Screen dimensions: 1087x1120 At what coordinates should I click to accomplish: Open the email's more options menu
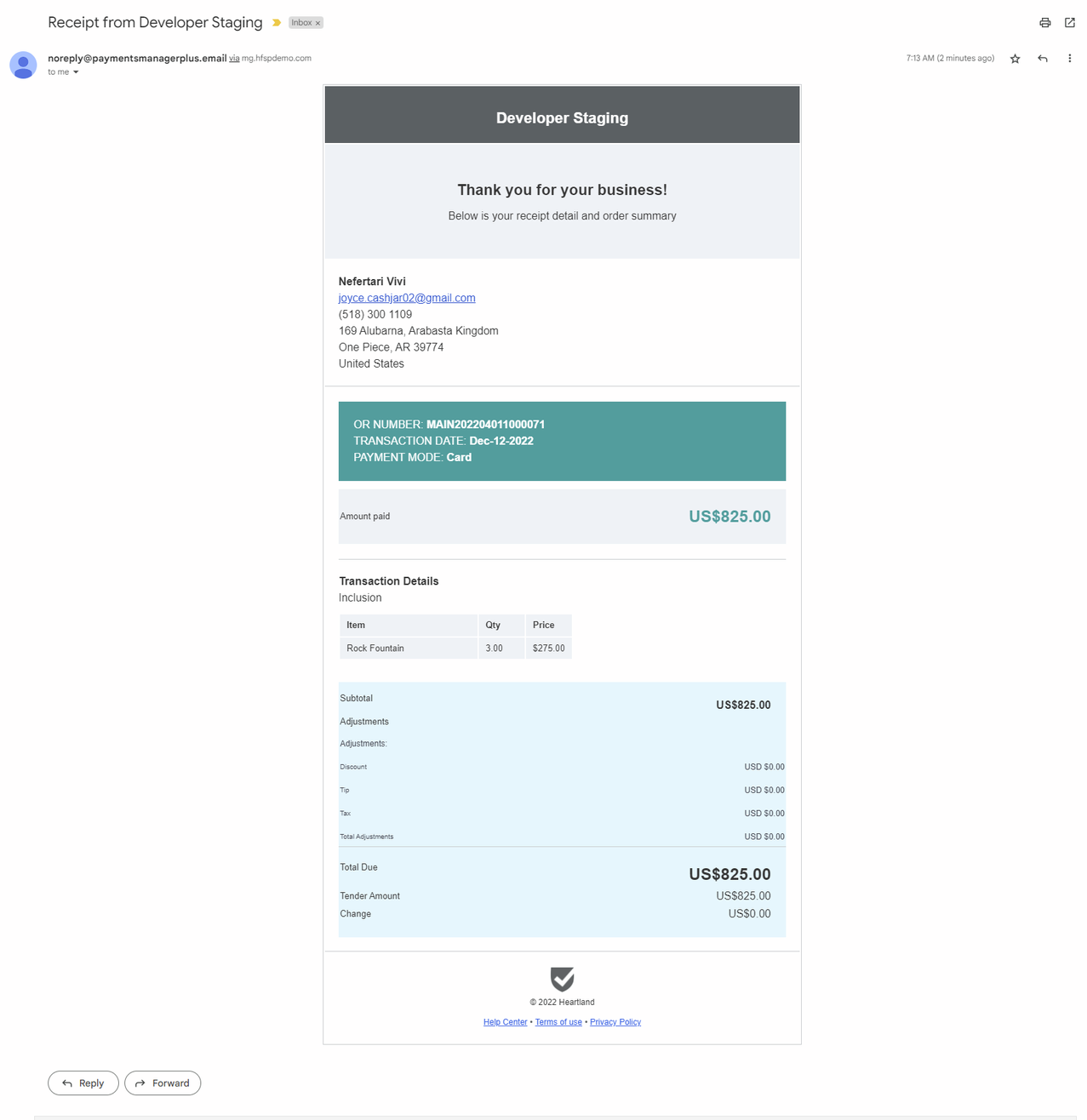click(x=1069, y=59)
